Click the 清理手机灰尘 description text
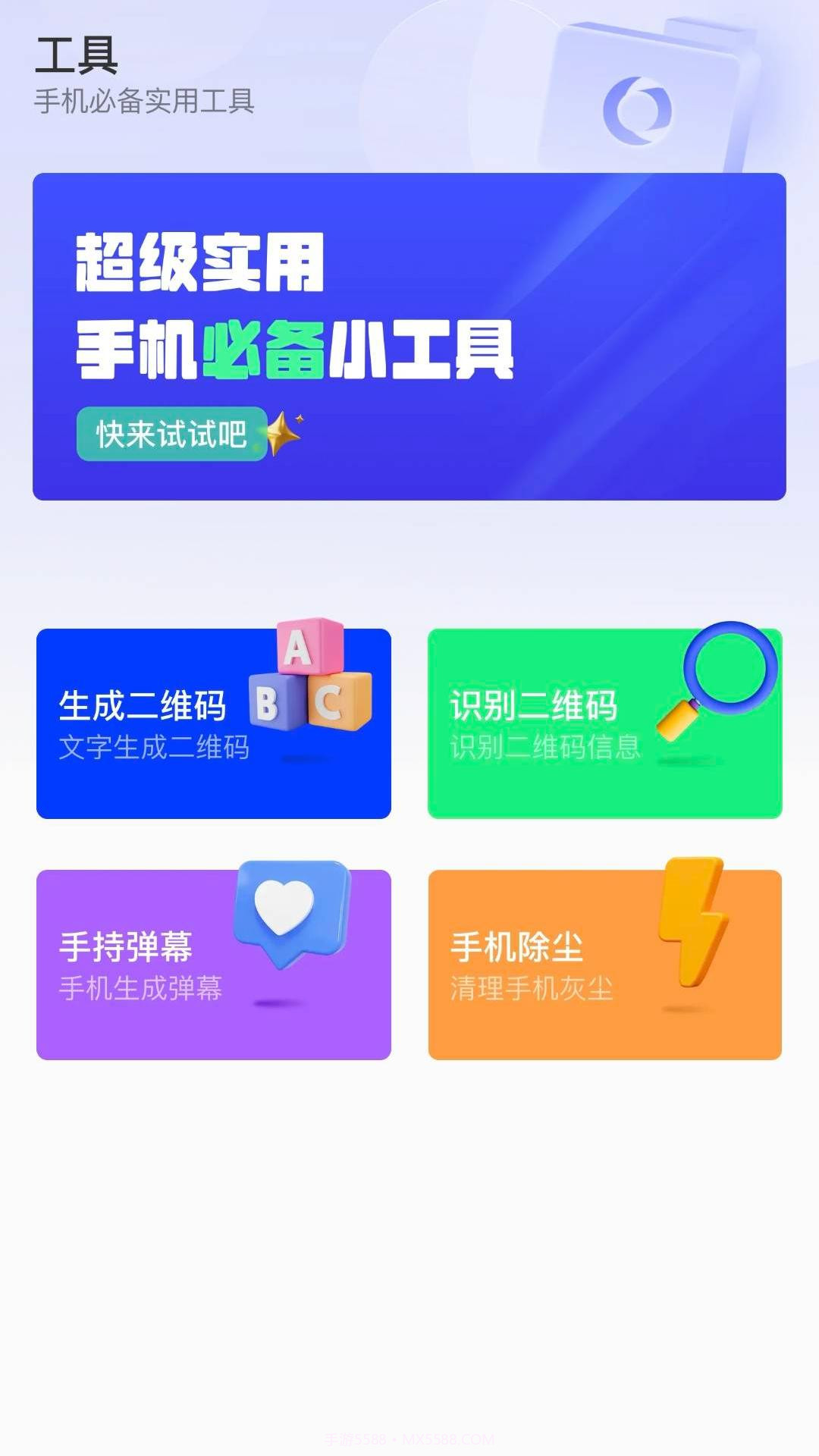Screen dimensions: 819x1456 pos(531,990)
